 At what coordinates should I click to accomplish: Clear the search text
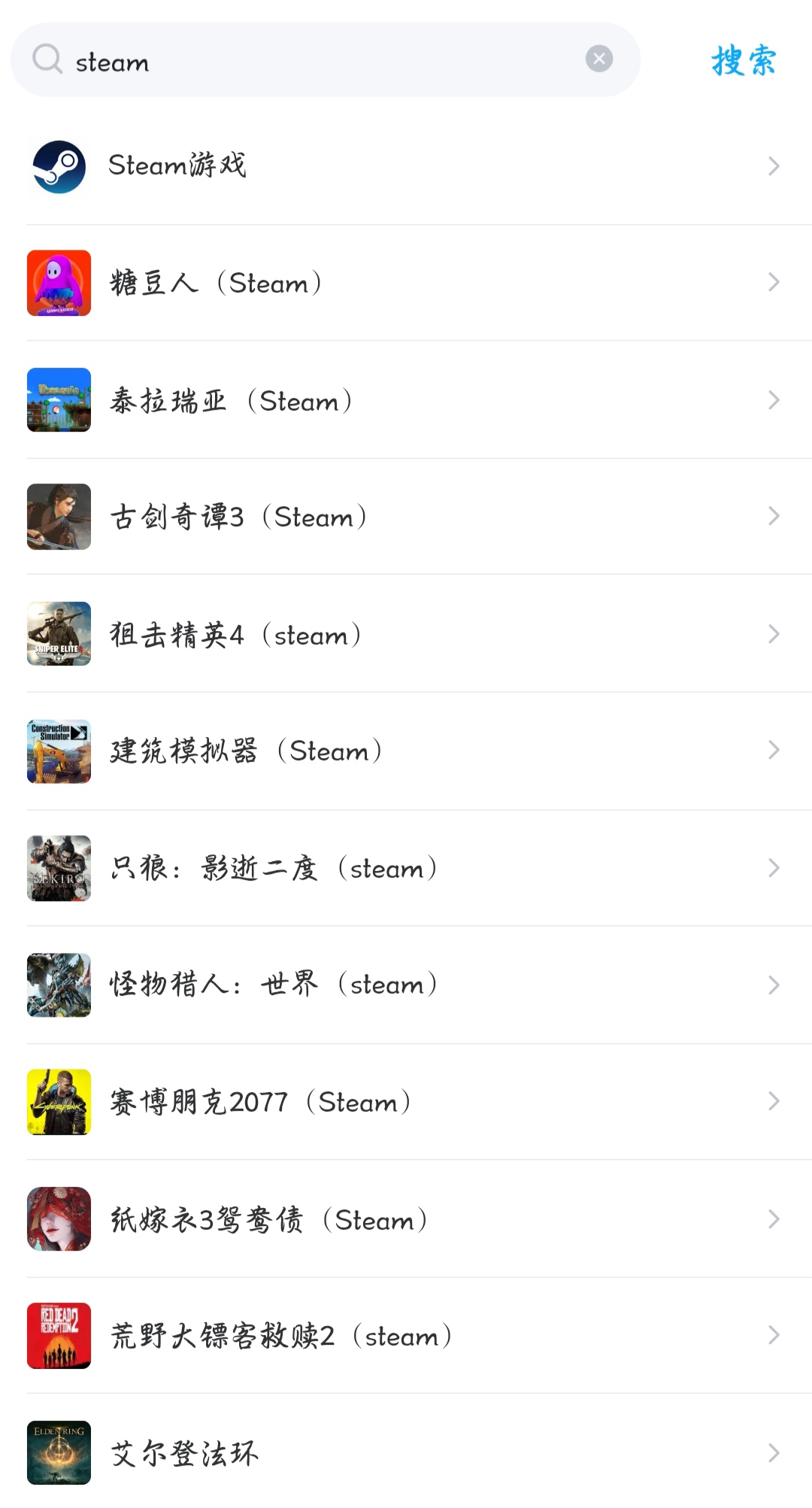click(599, 59)
